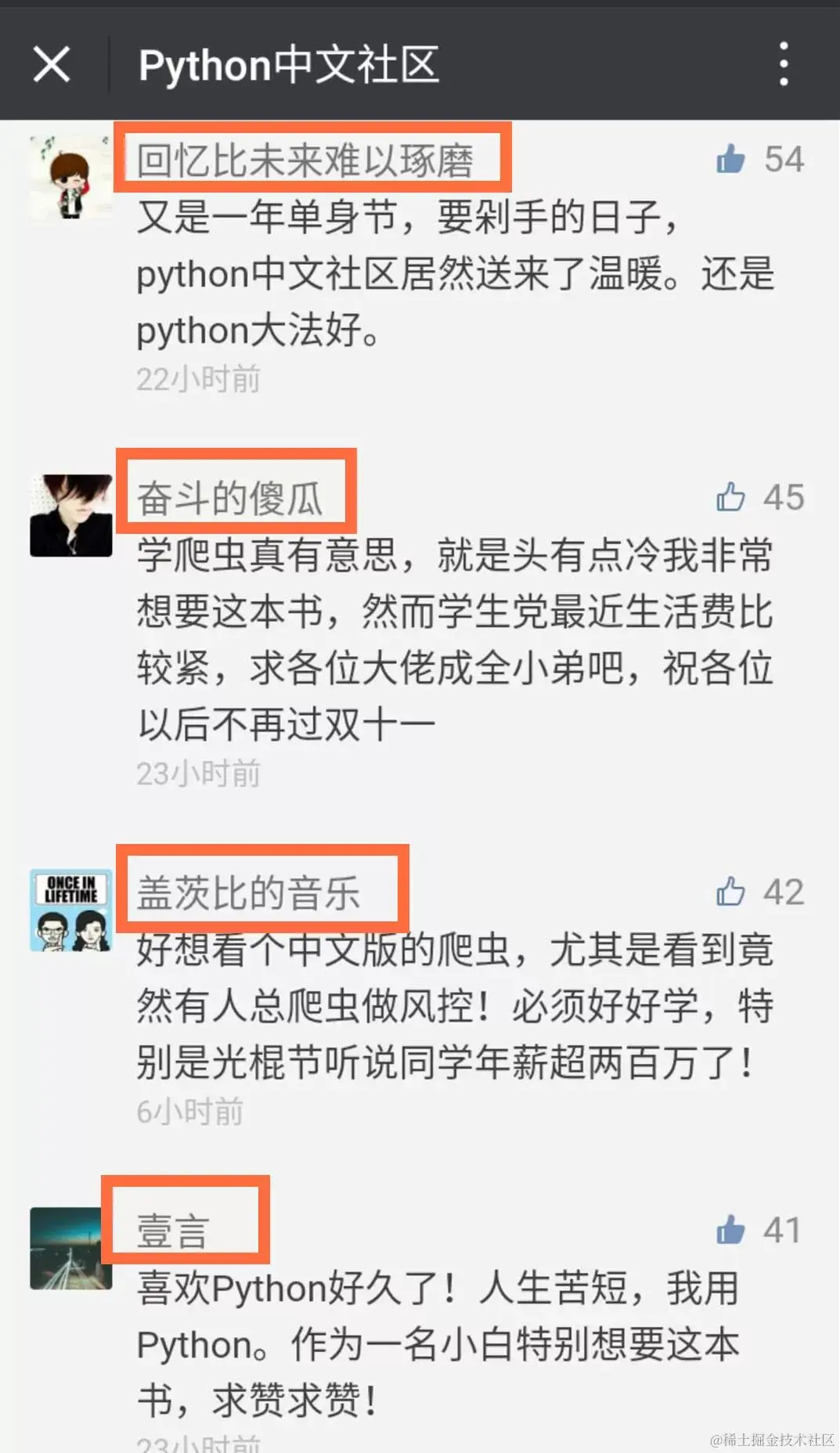Unlike the comment by 壹言
This screenshot has height=1453, width=840.
tap(731, 1230)
